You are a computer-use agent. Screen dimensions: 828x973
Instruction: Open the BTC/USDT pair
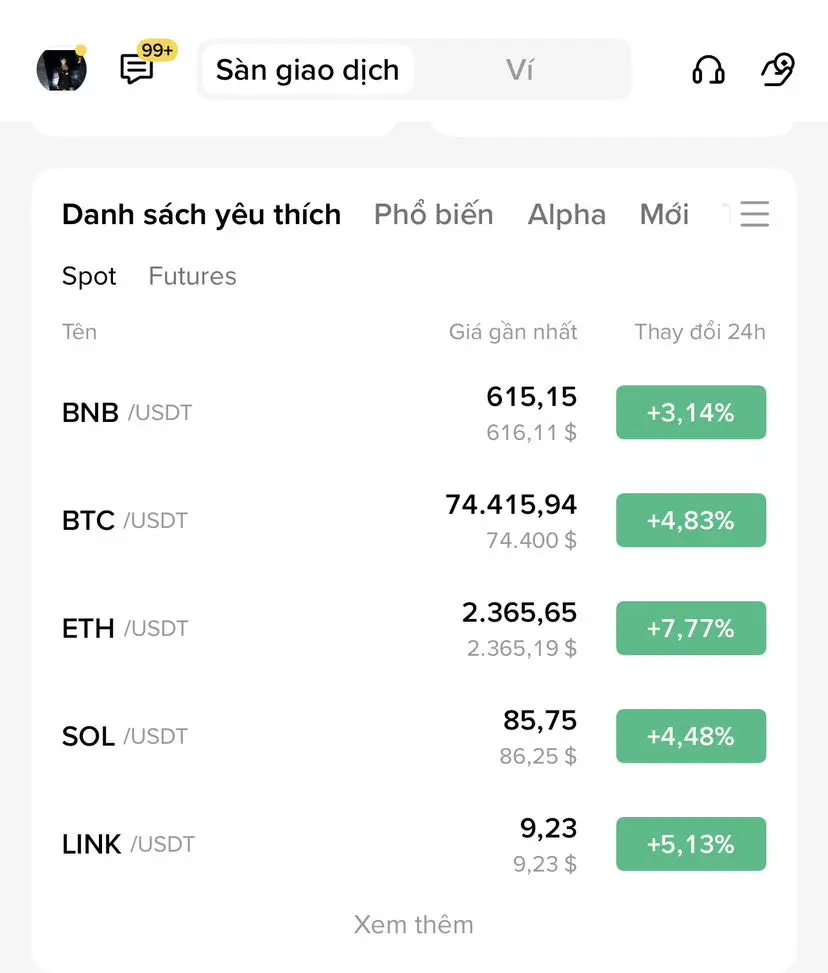click(125, 520)
